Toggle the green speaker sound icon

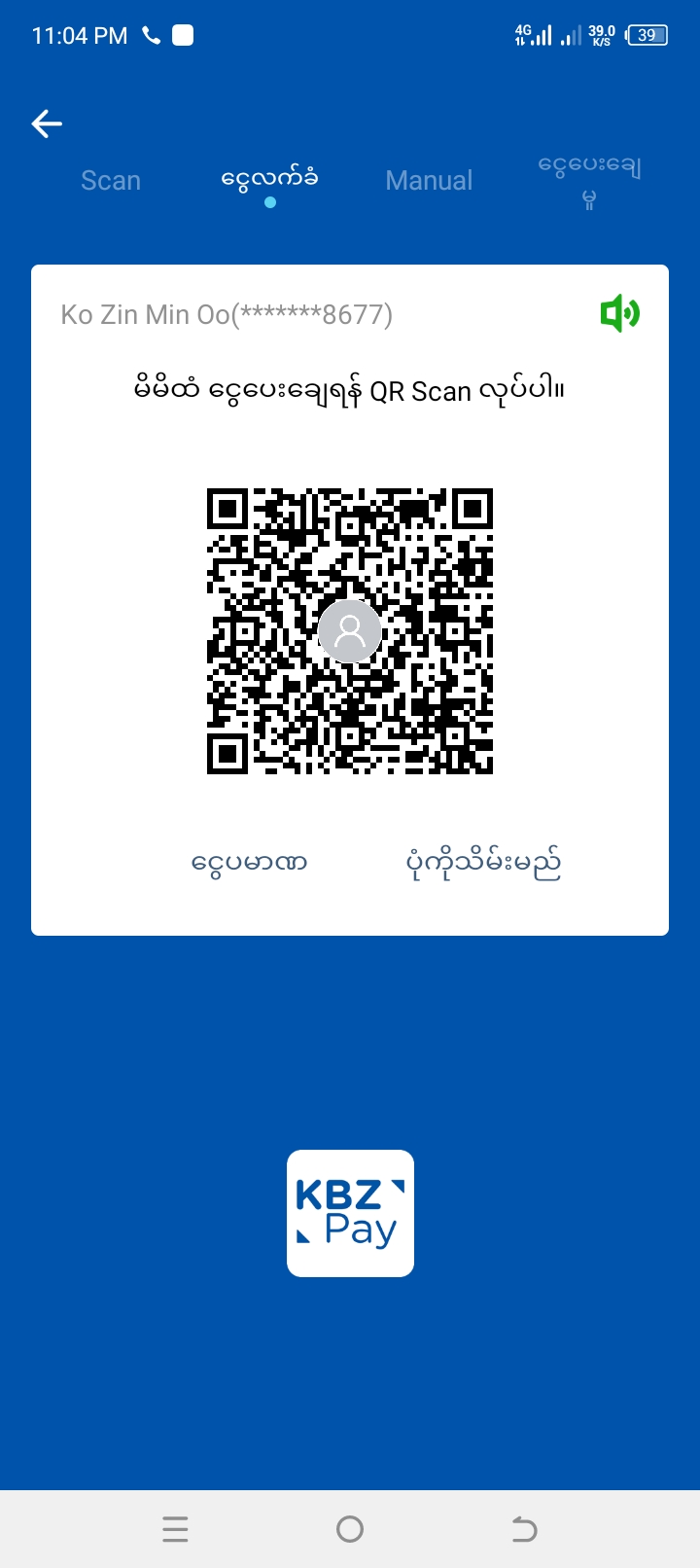point(619,314)
